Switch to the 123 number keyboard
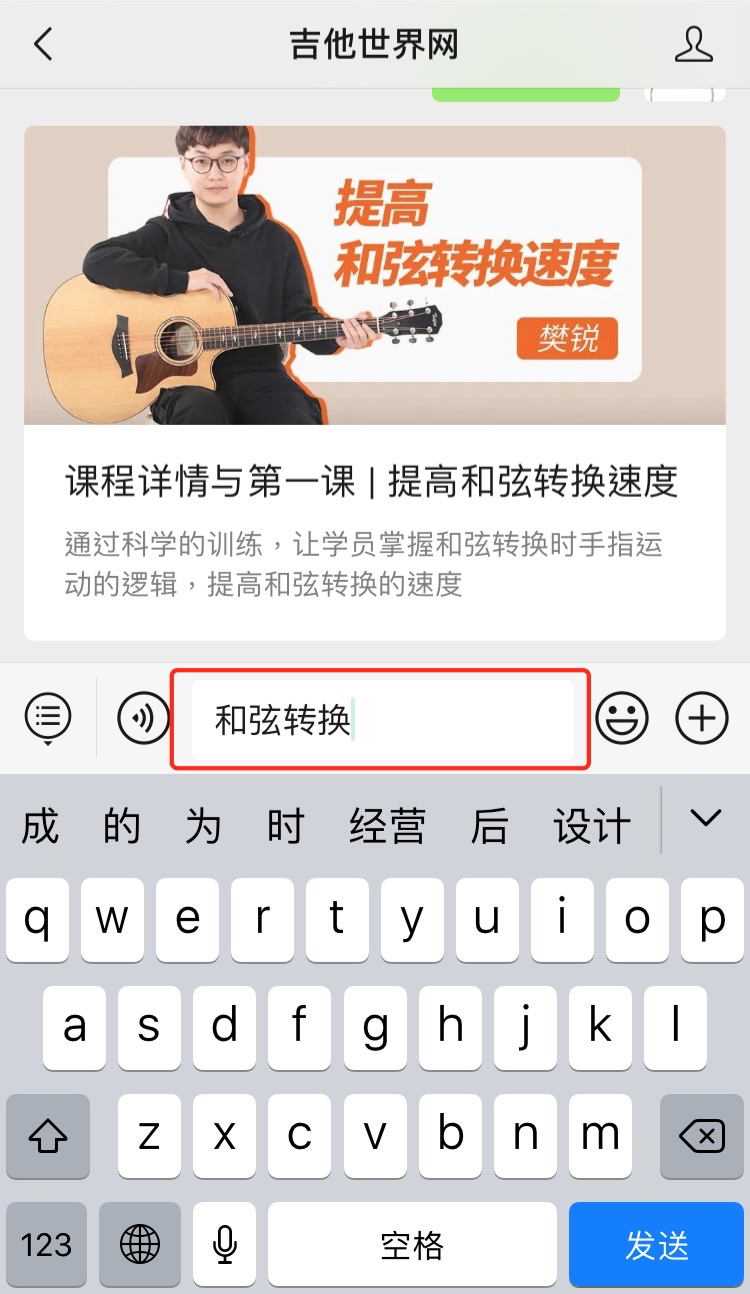 pyautogui.click(x=46, y=1244)
